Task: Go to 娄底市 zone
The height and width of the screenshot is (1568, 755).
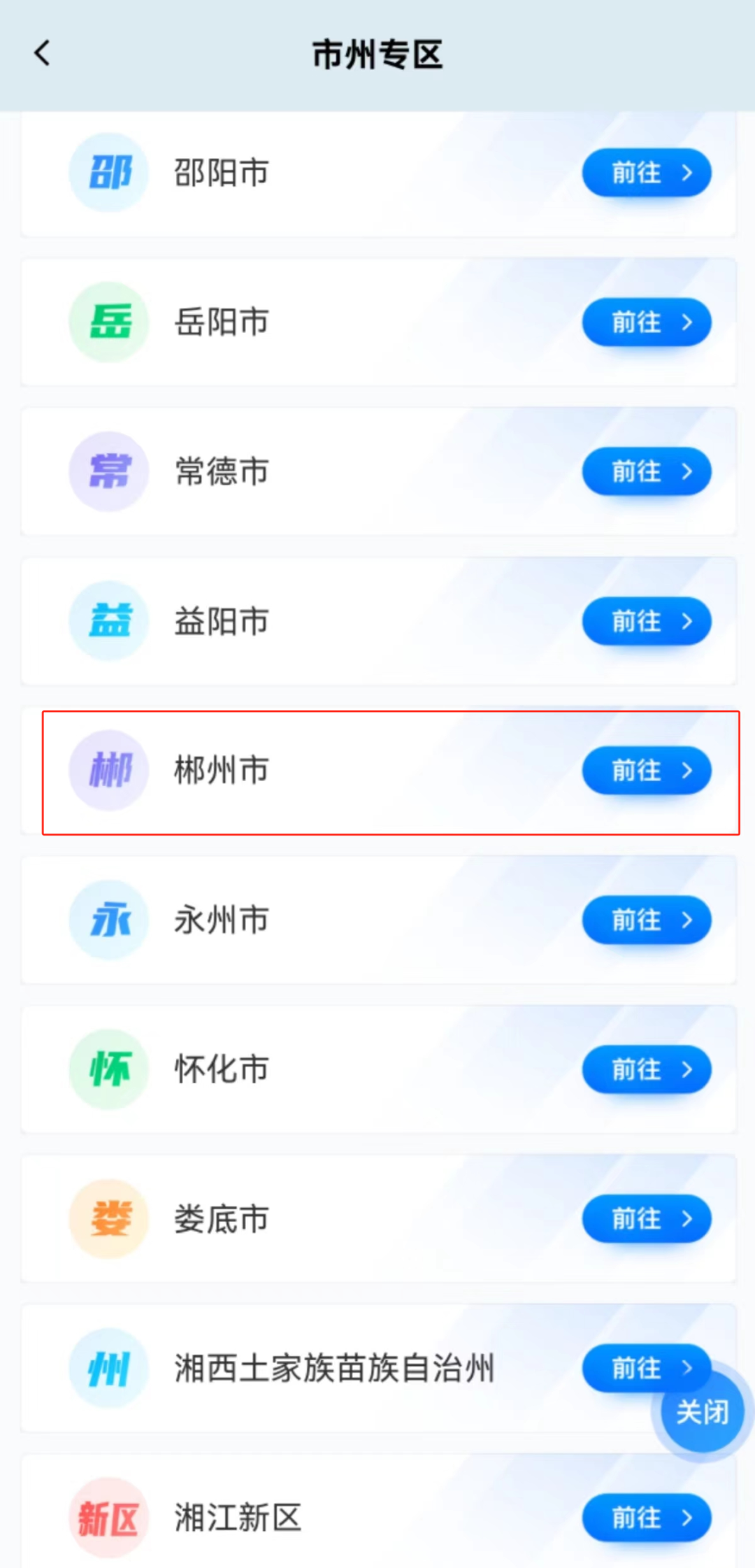Action: [x=647, y=1218]
